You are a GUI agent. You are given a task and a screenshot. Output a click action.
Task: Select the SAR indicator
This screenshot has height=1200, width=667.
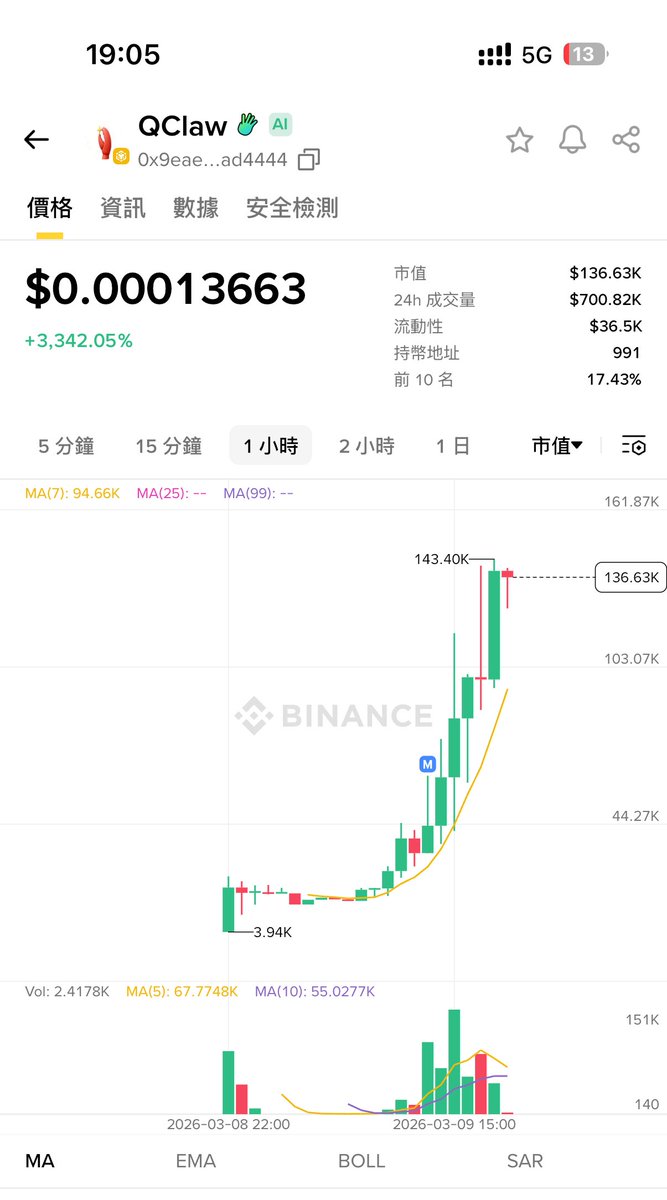[x=524, y=1161]
